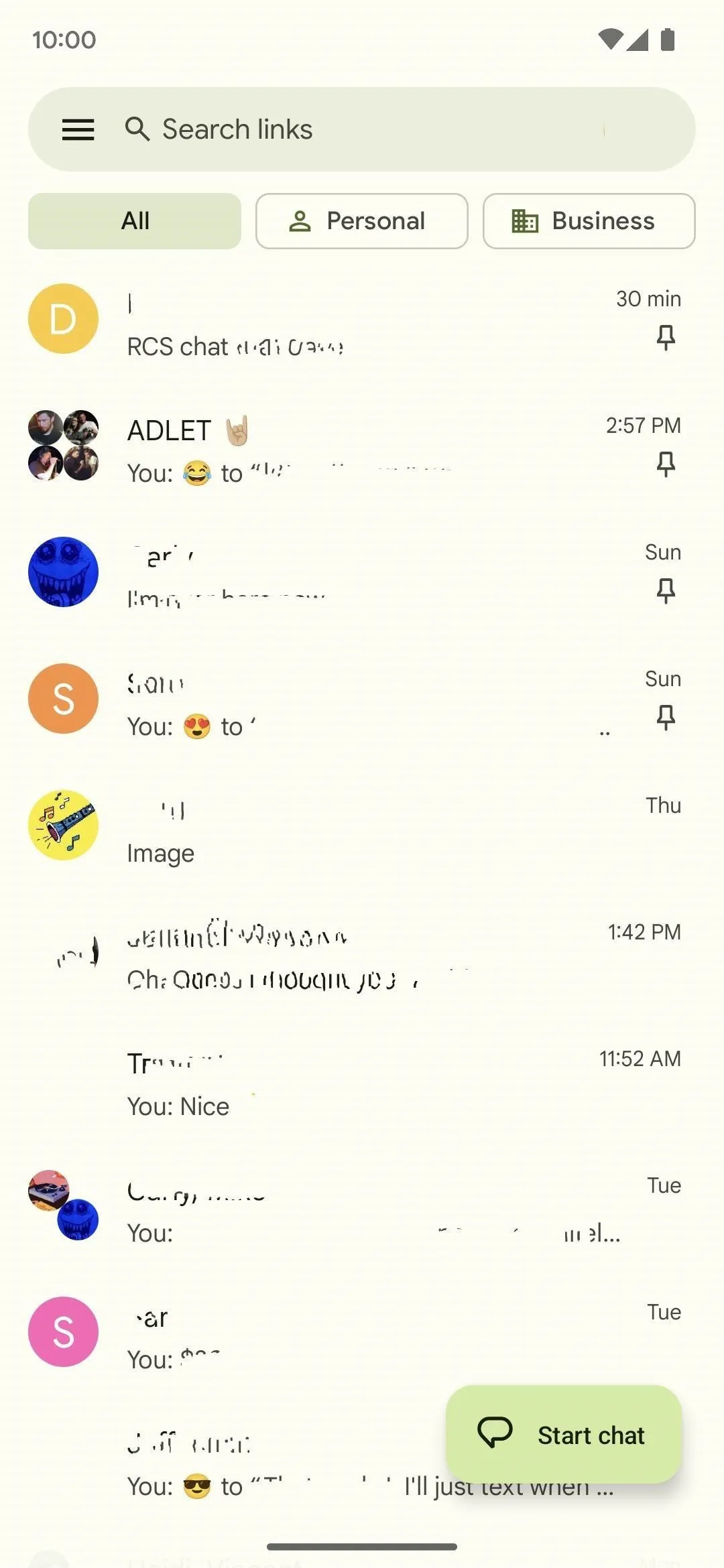Tap the Search links field
Viewport: 724px width, 1568px height.
[x=362, y=129]
